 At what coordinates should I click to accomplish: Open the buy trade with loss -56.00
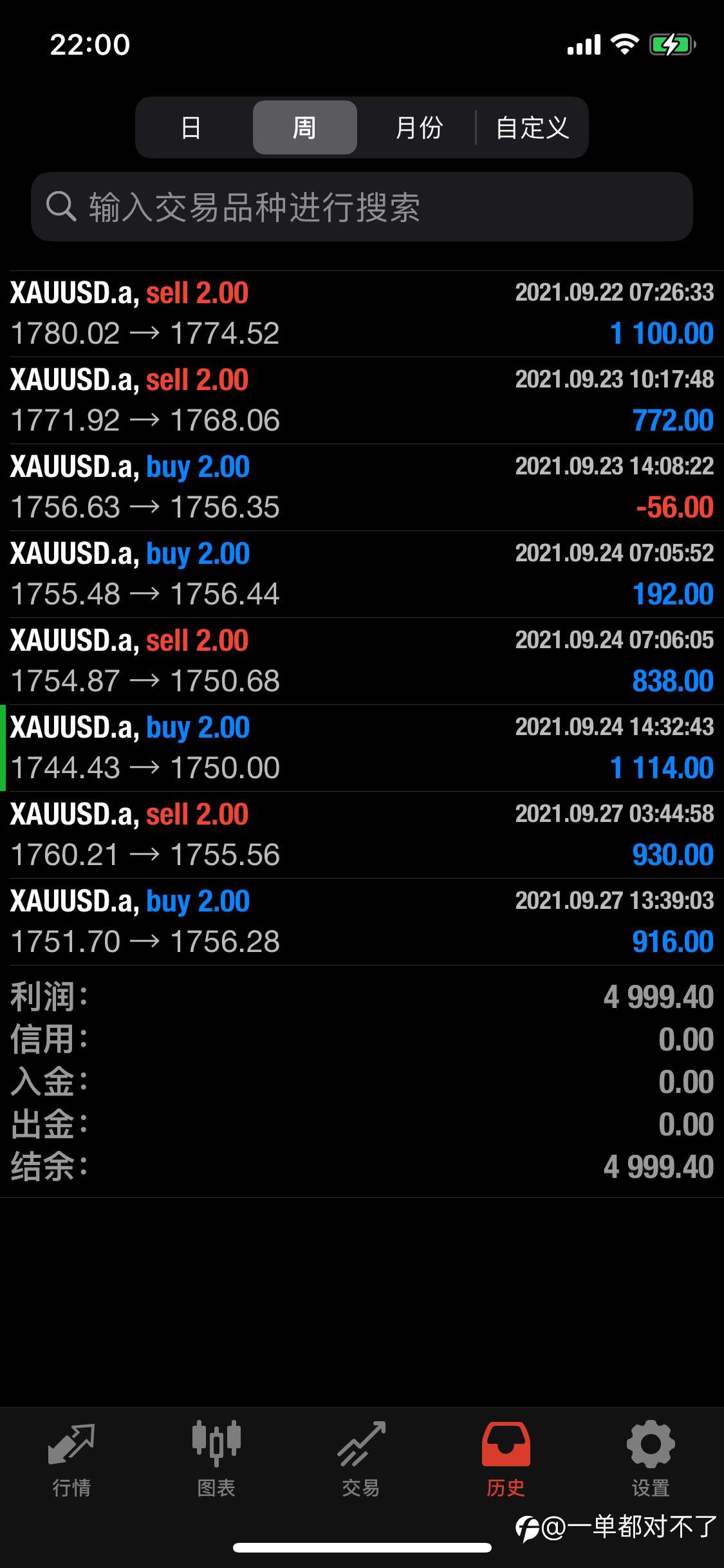[x=362, y=487]
